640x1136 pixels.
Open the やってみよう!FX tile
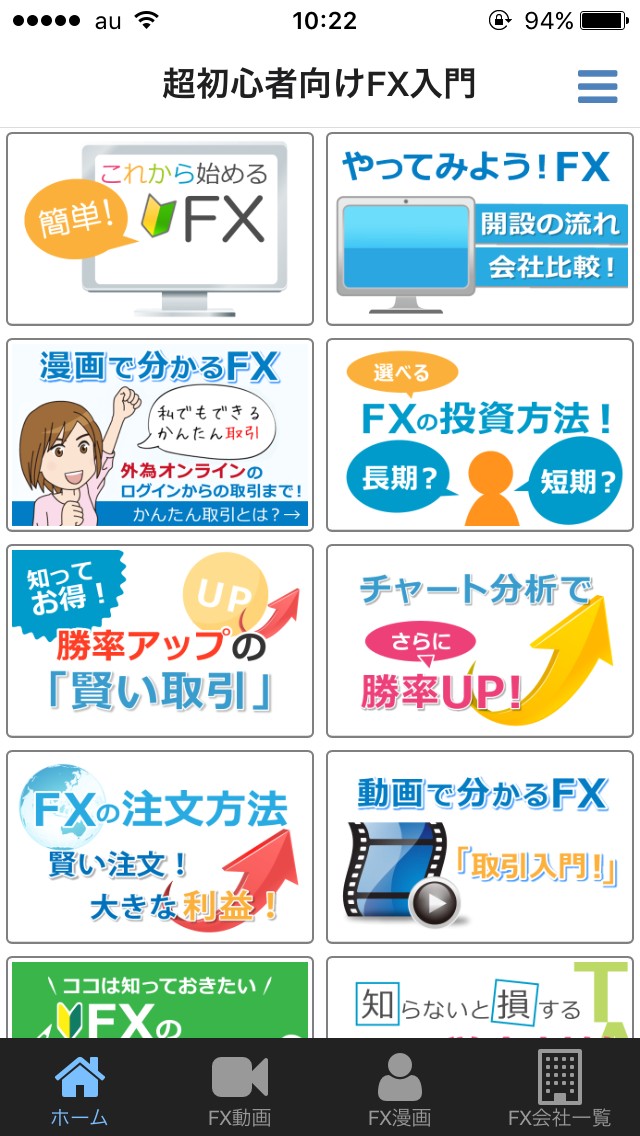pyautogui.click(x=480, y=229)
